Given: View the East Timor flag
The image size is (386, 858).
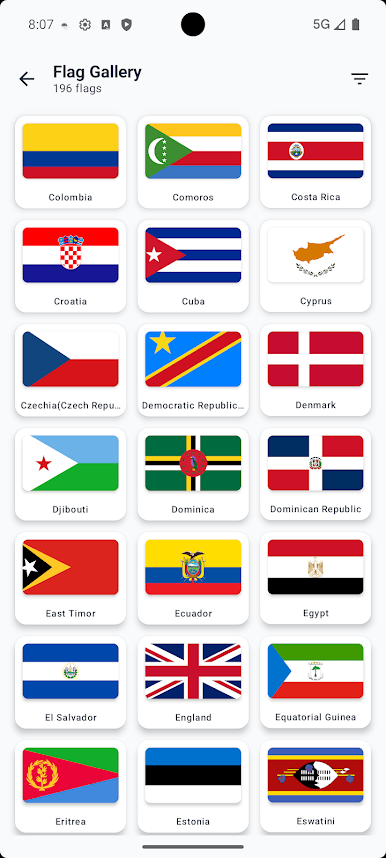Looking at the screenshot, I should coord(70,578).
